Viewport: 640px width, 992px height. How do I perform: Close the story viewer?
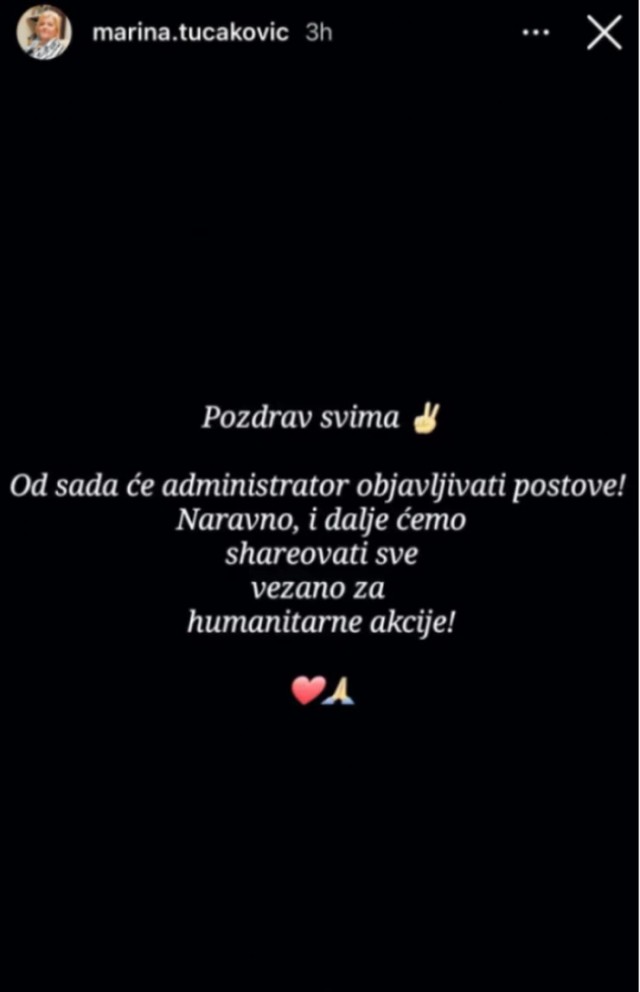[603, 33]
